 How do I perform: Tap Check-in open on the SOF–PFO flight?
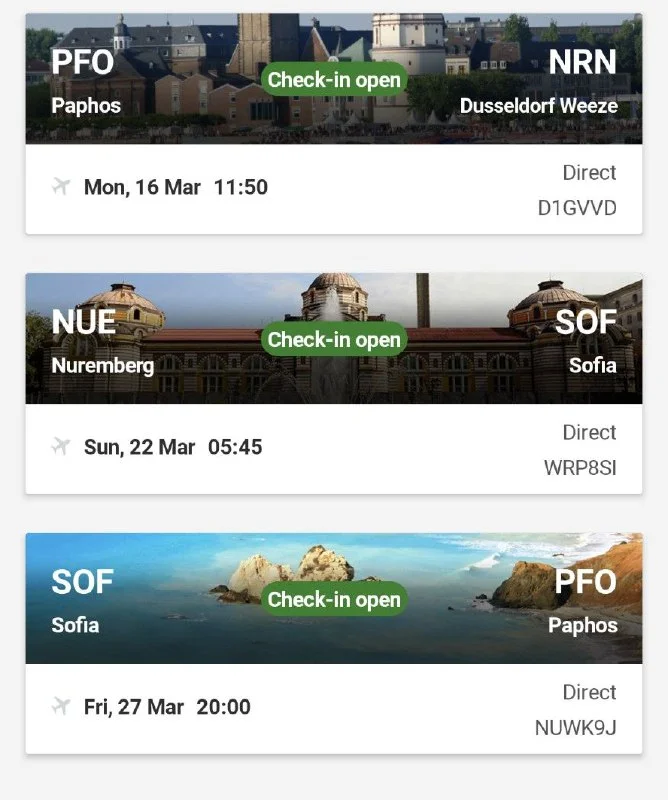tap(334, 600)
